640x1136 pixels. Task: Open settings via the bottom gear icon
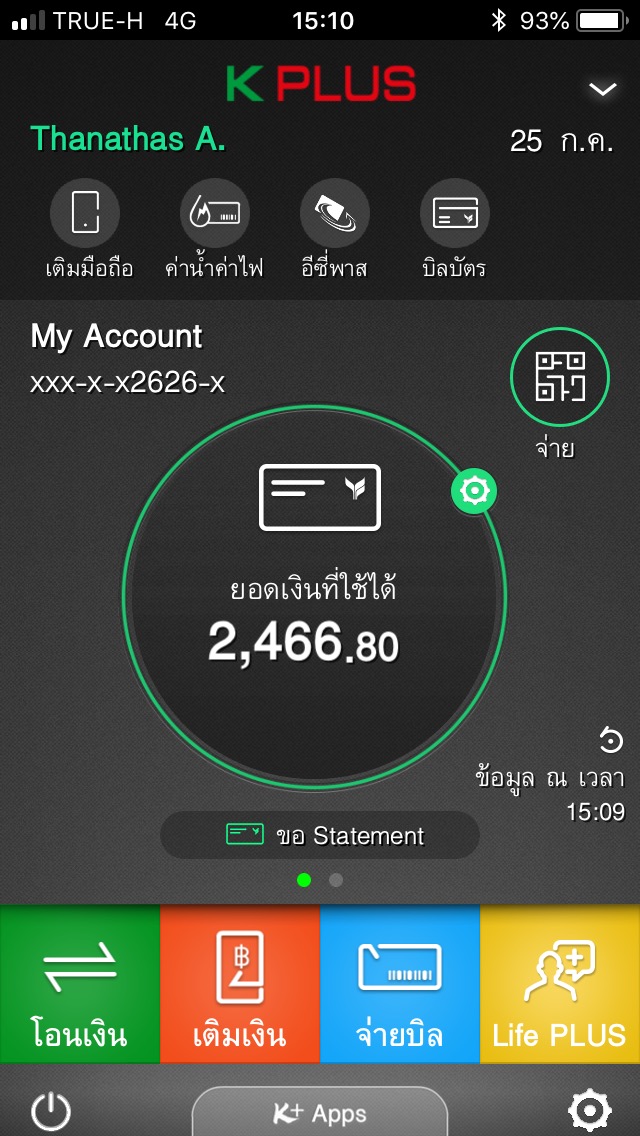tap(589, 1110)
